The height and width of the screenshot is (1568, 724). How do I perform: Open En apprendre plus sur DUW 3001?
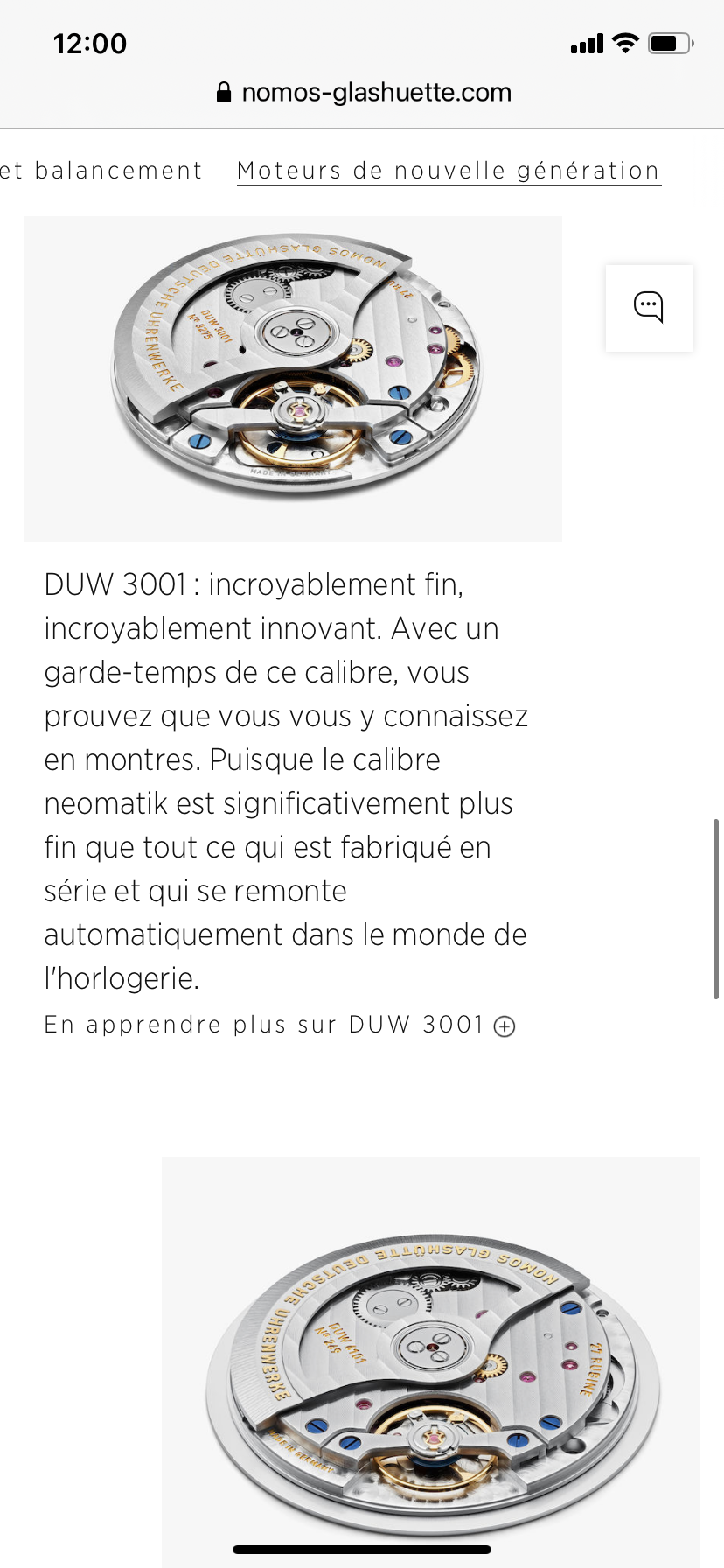[279, 1025]
